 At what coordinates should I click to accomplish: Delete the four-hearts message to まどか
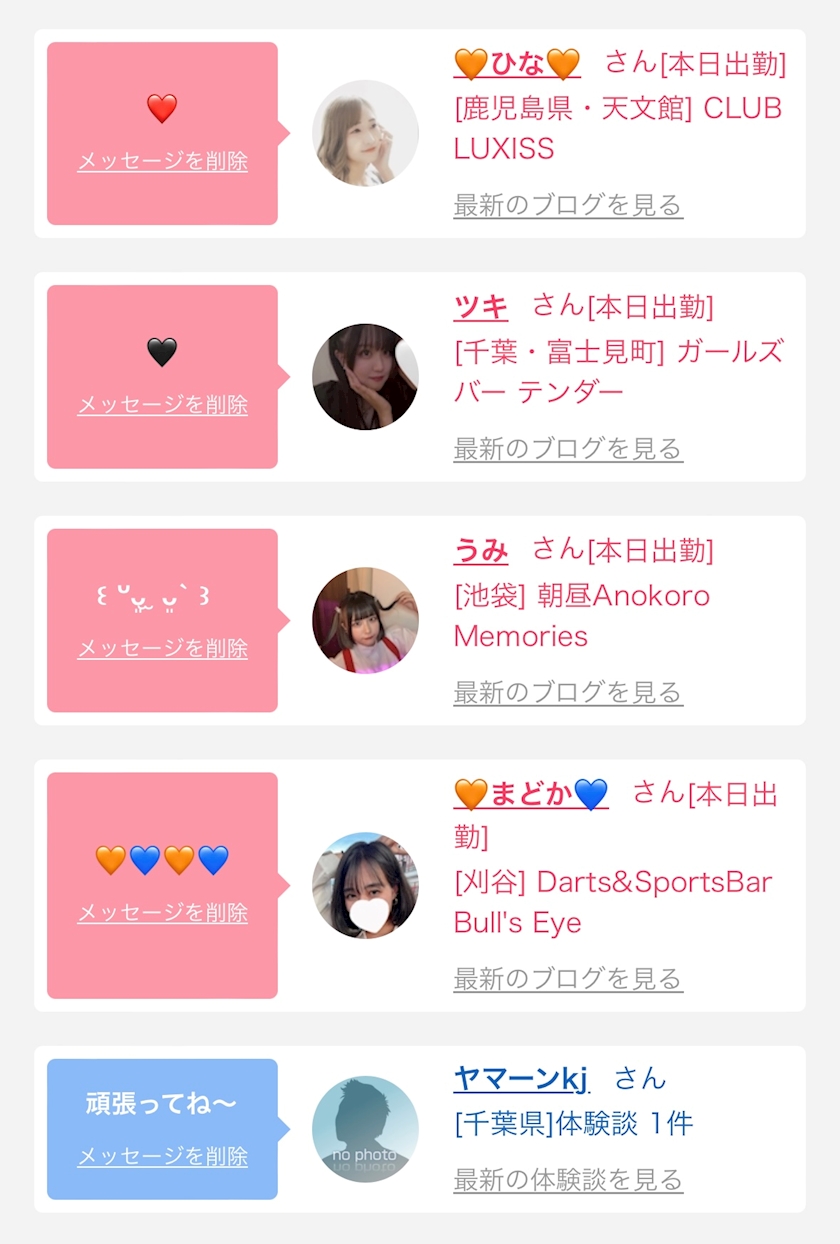[162, 913]
